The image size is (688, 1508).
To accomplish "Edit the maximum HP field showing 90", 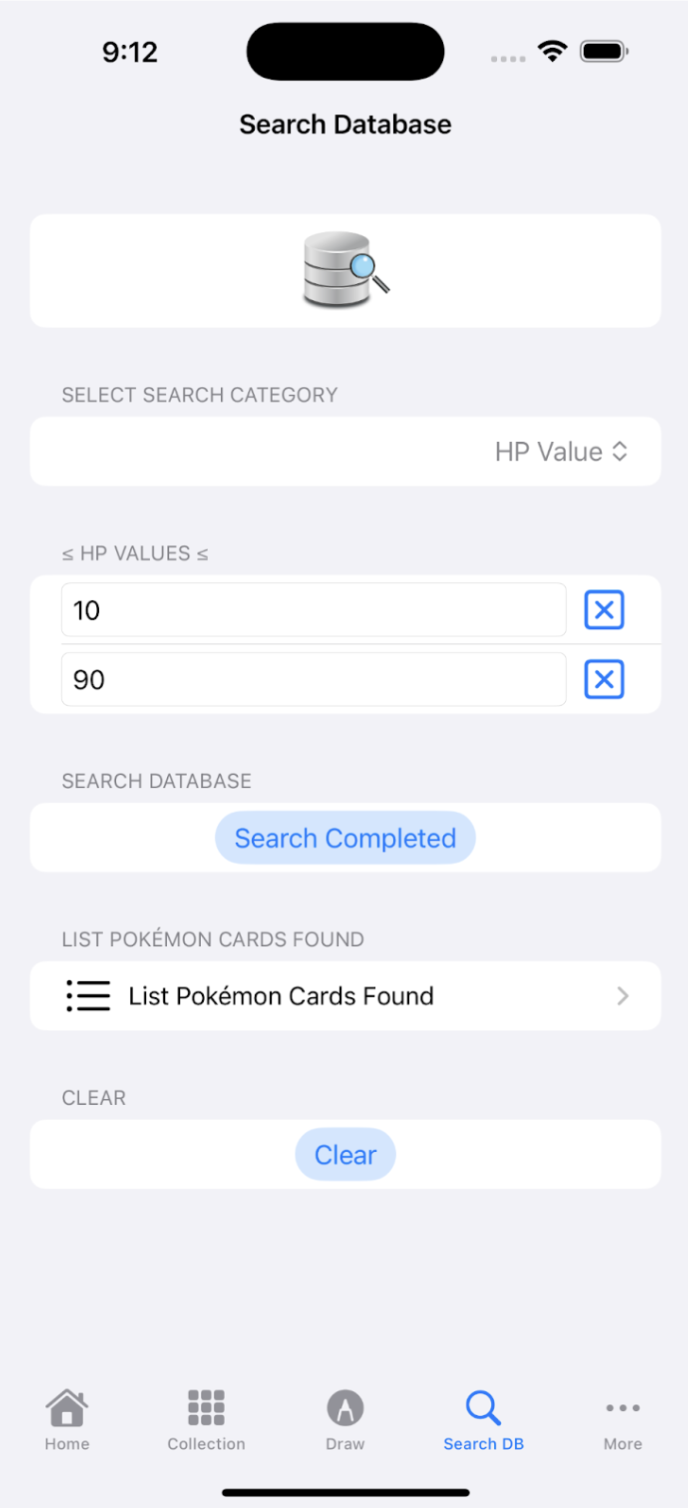I will pos(313,680).
